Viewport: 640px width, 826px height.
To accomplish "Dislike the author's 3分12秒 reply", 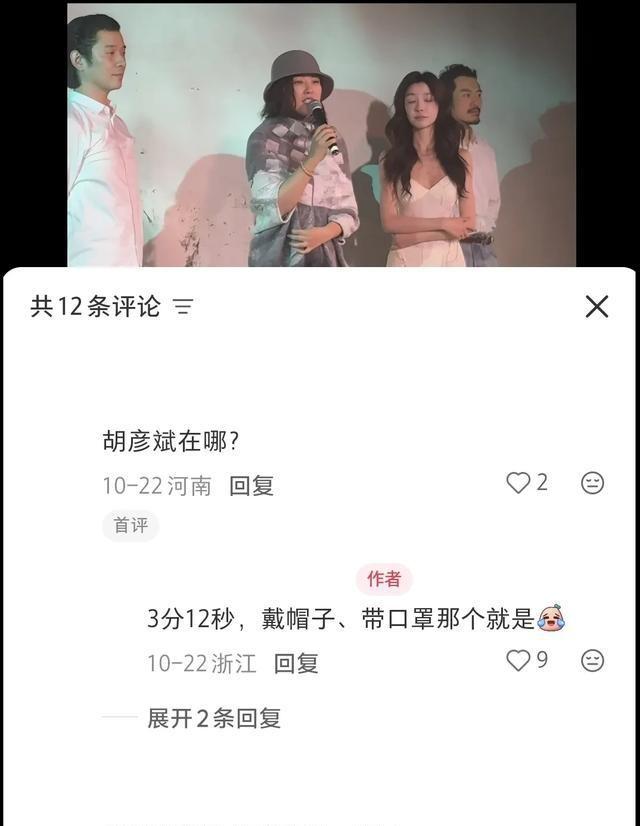I will [x=592, y=661].
